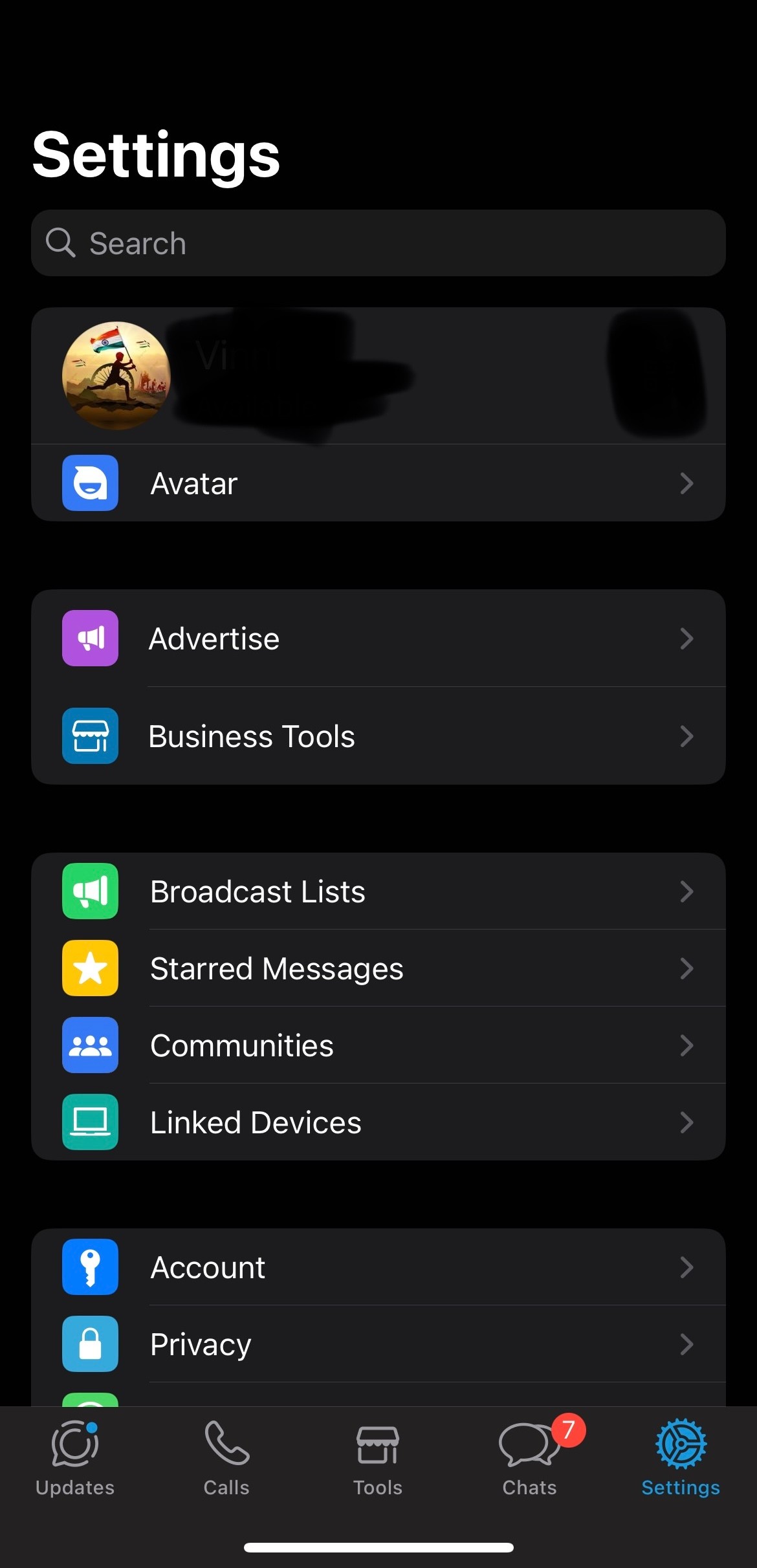Image resolution: width=757 pixels, height=1568 pixels.
Task: Open Linked Devices
Action: 378,1122
